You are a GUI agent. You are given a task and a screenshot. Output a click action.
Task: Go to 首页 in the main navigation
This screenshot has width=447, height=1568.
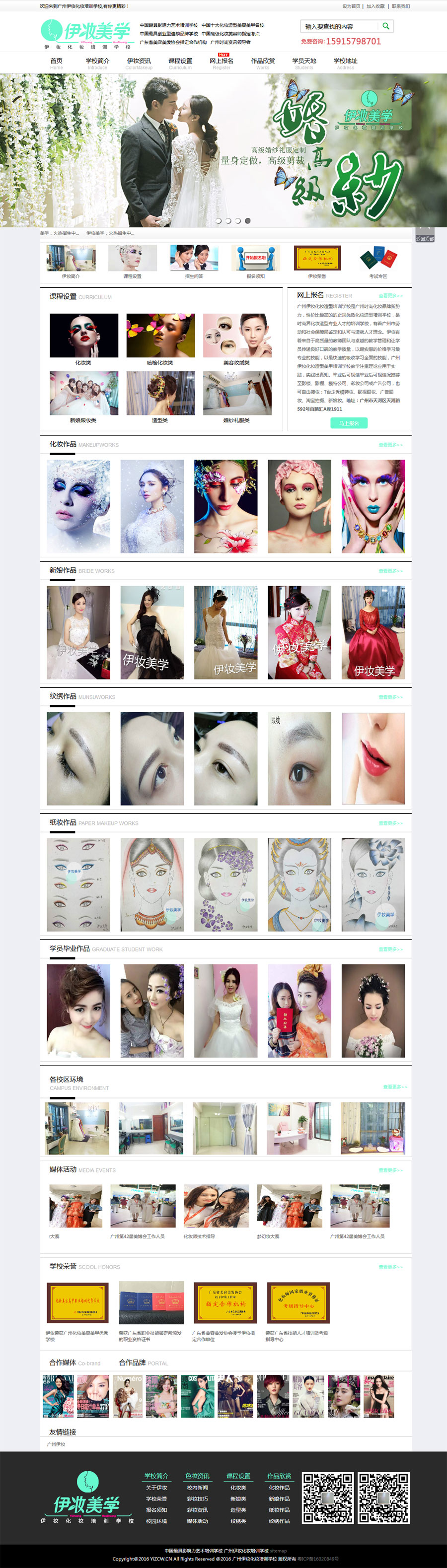(56, 62)
